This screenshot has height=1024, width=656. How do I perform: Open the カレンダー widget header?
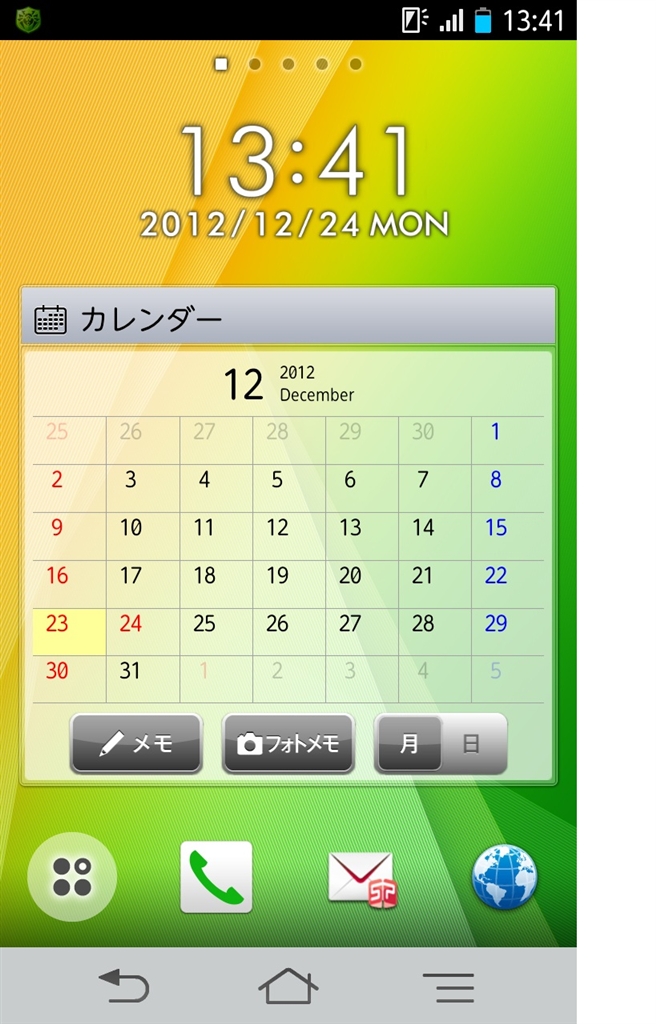point(288,318)
